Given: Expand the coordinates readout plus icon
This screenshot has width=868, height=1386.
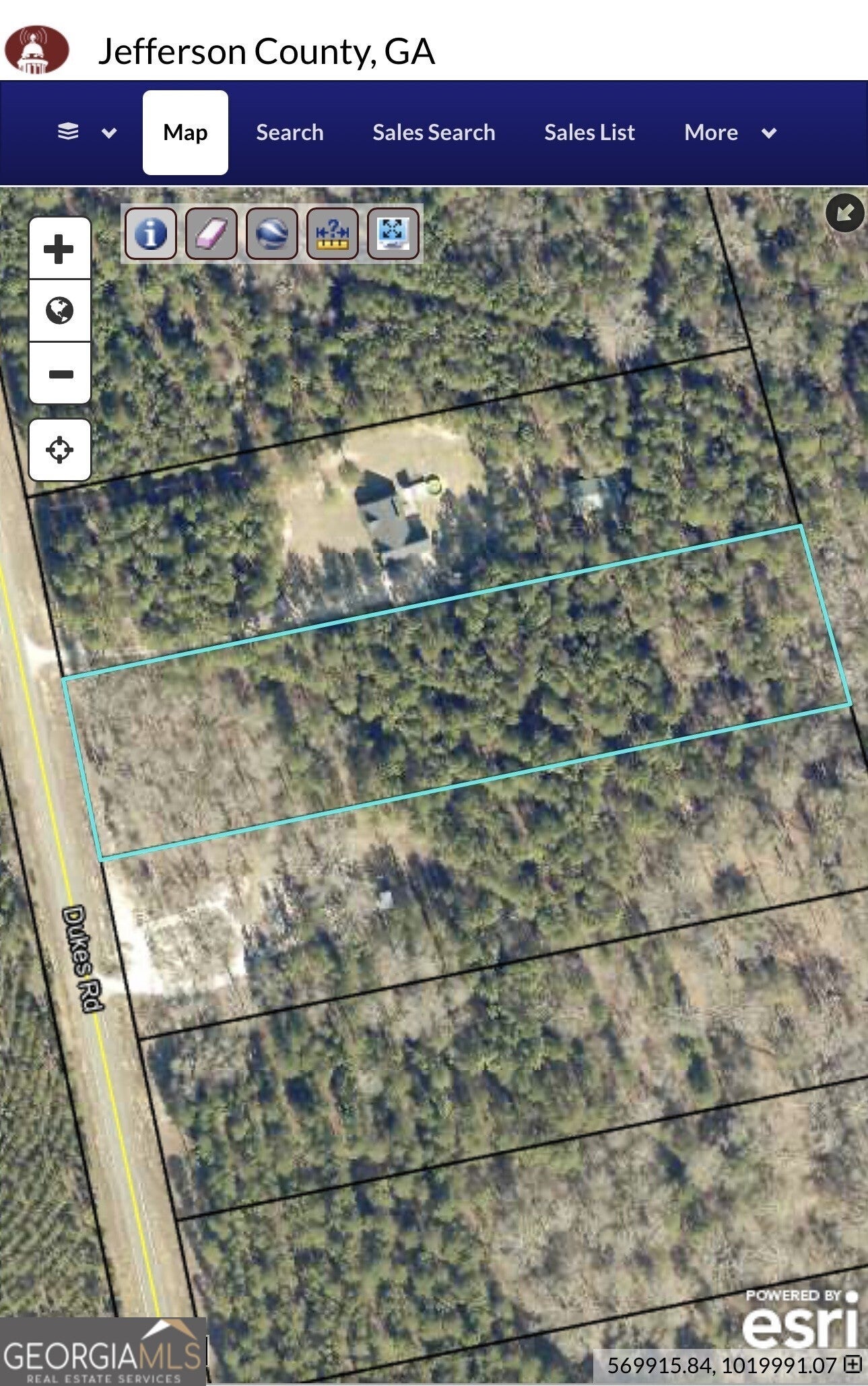Looking at the screenshot, I should [x=853, y=1365].
